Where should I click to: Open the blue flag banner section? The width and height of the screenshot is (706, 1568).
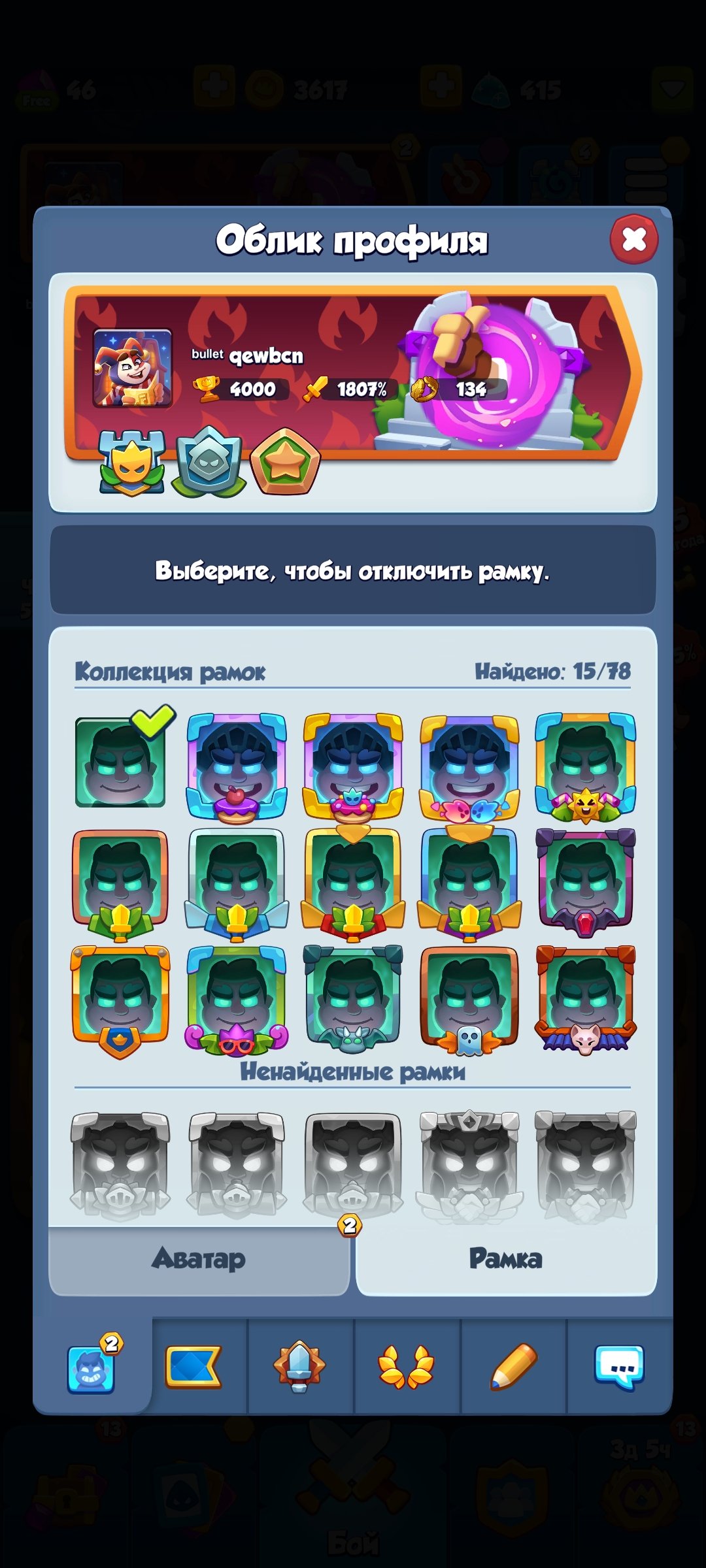pos(193,1365)
